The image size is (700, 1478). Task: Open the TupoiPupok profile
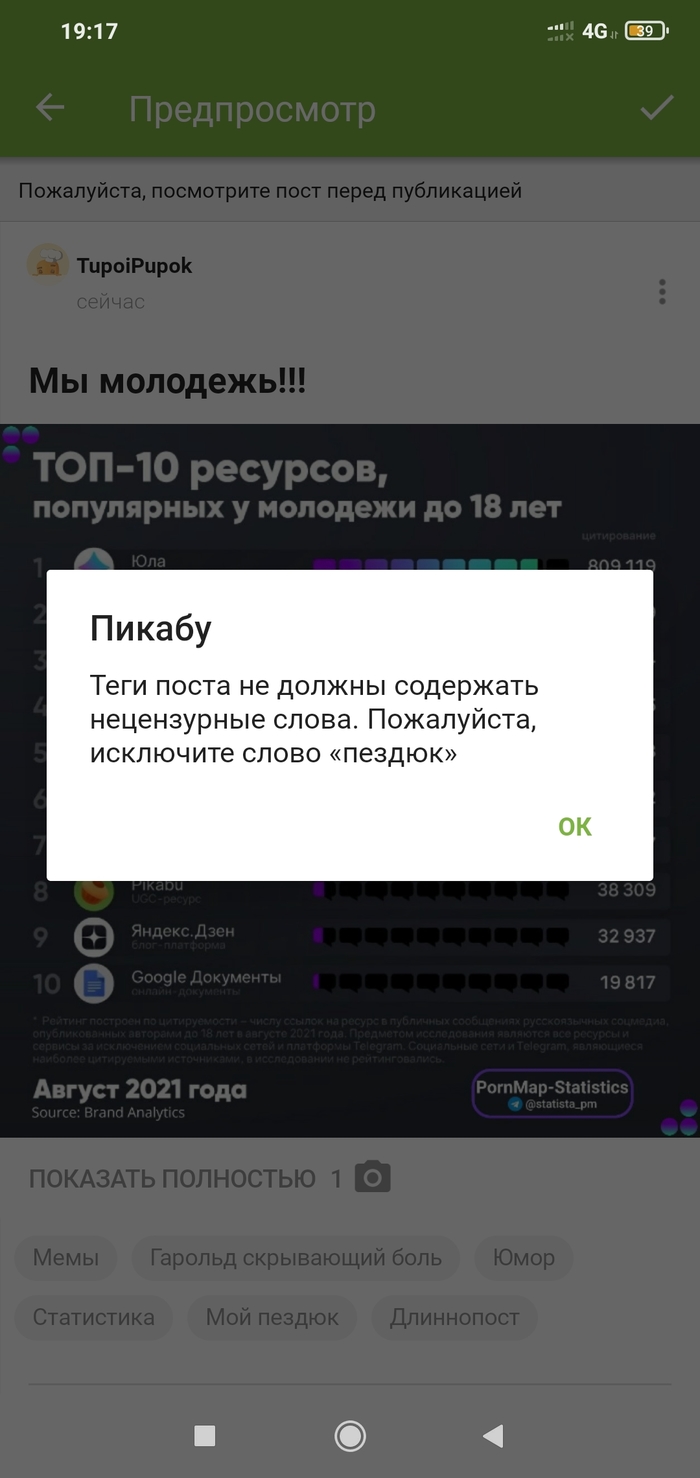[x=134, y=266]
